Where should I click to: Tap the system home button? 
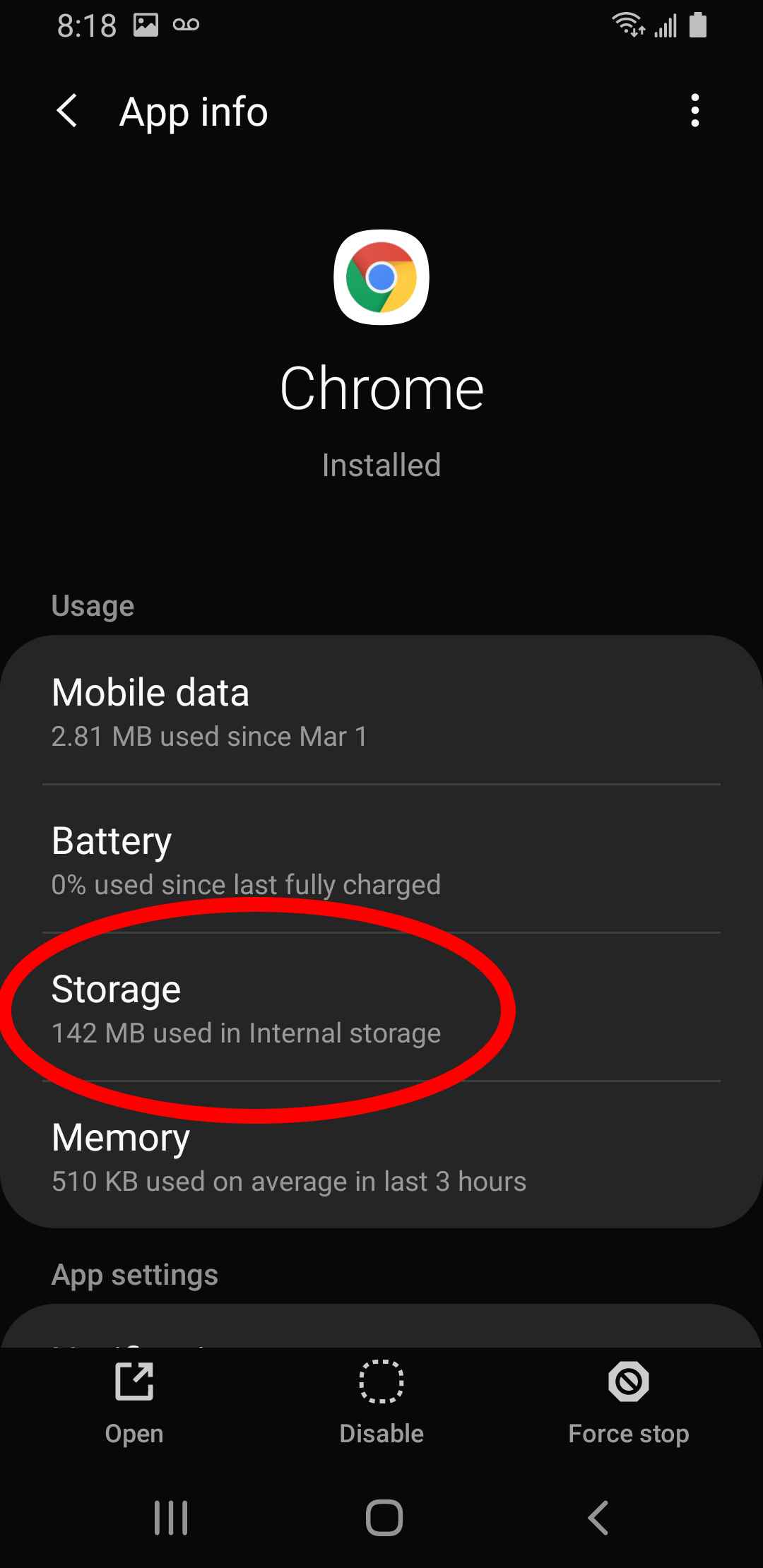pos(384,1517)
